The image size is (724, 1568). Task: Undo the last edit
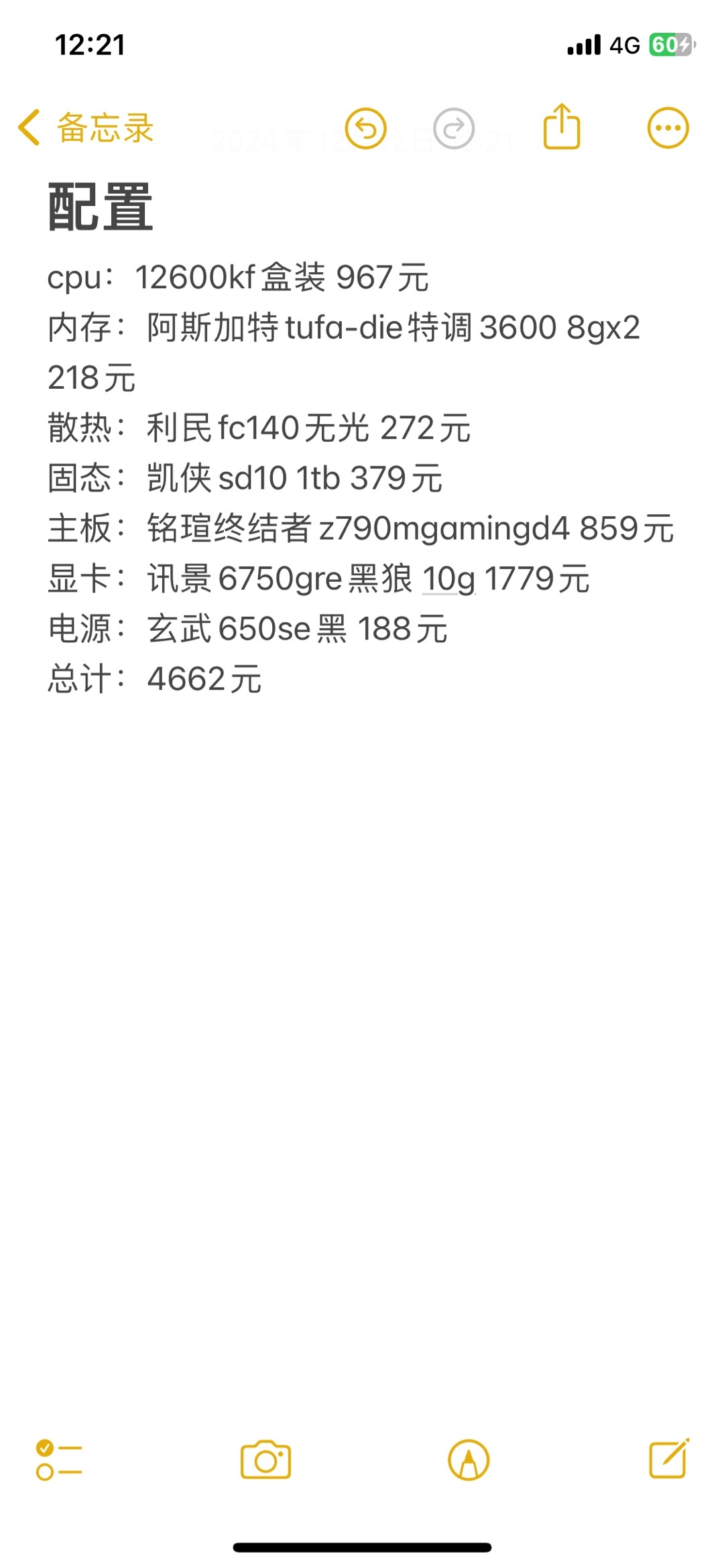pos(365,128)
